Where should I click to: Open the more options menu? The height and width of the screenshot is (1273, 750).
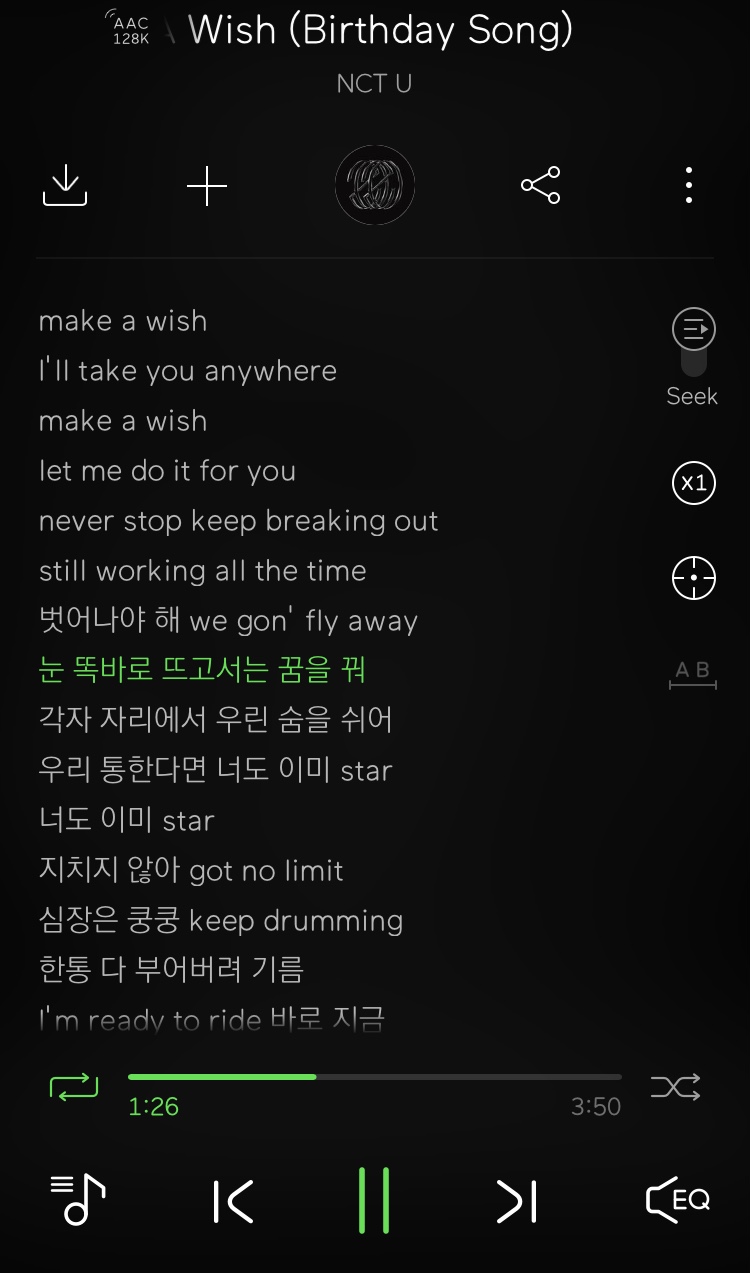[688, 186]
